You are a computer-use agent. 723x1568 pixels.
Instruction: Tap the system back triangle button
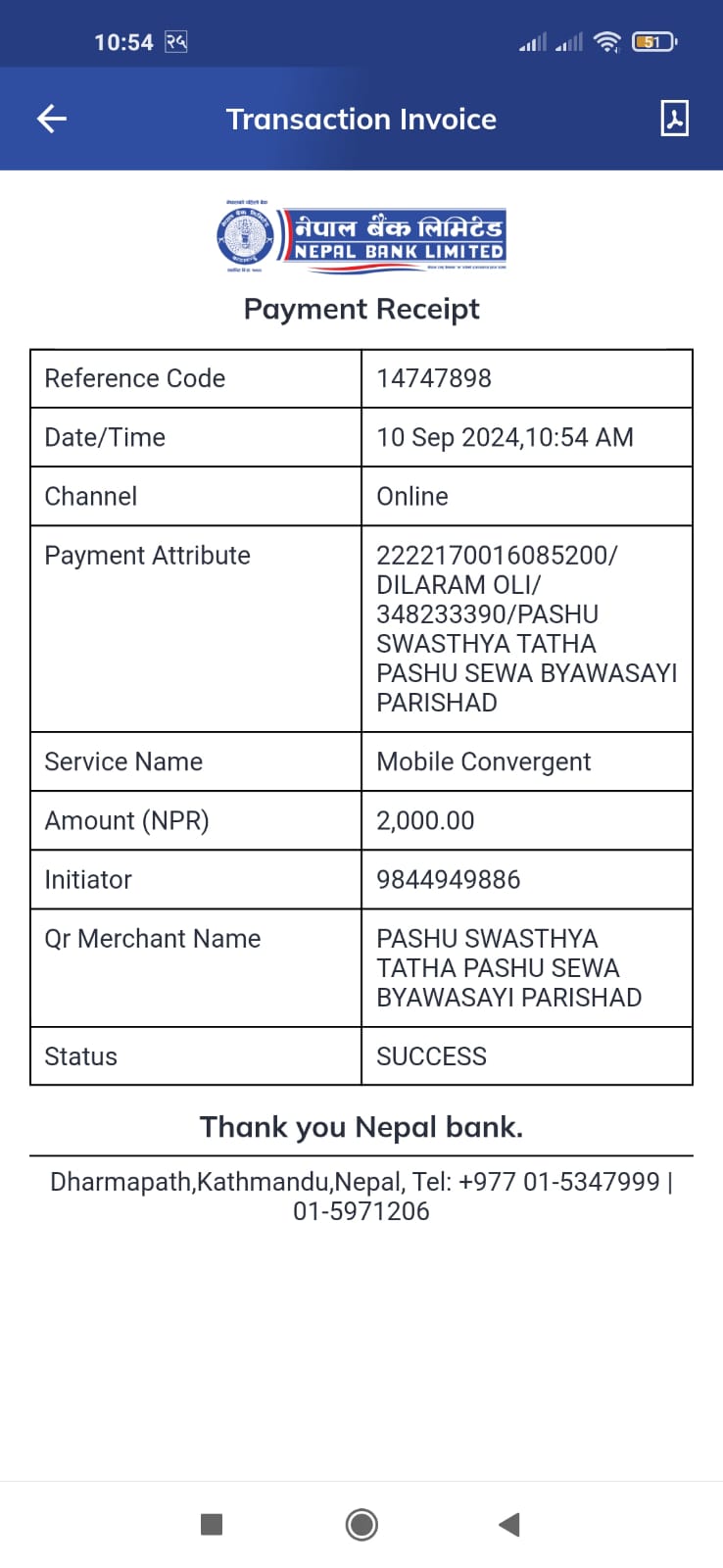508,1524
